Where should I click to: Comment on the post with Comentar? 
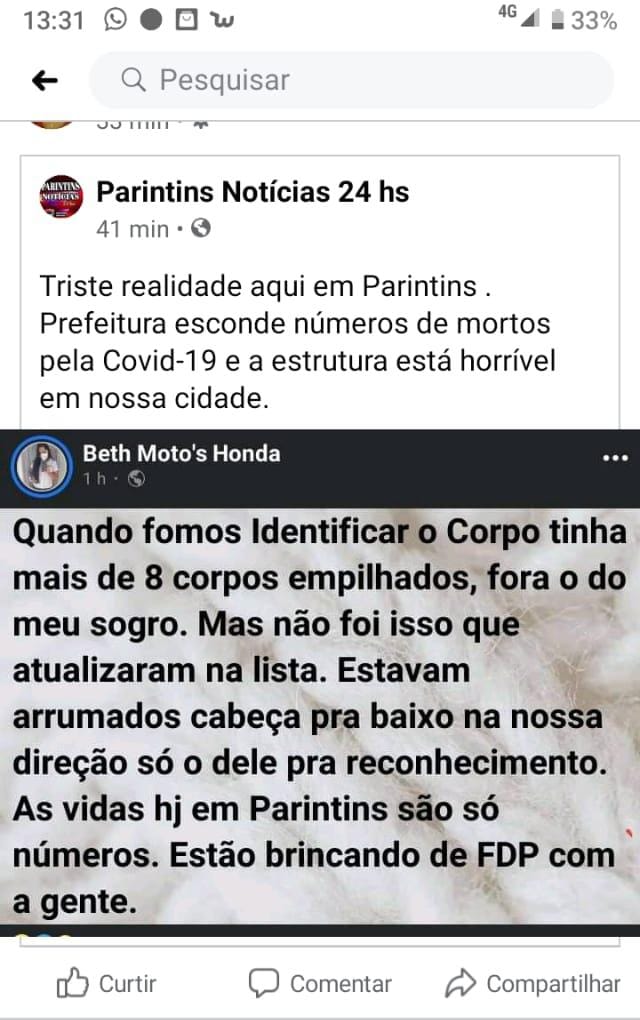320,984
